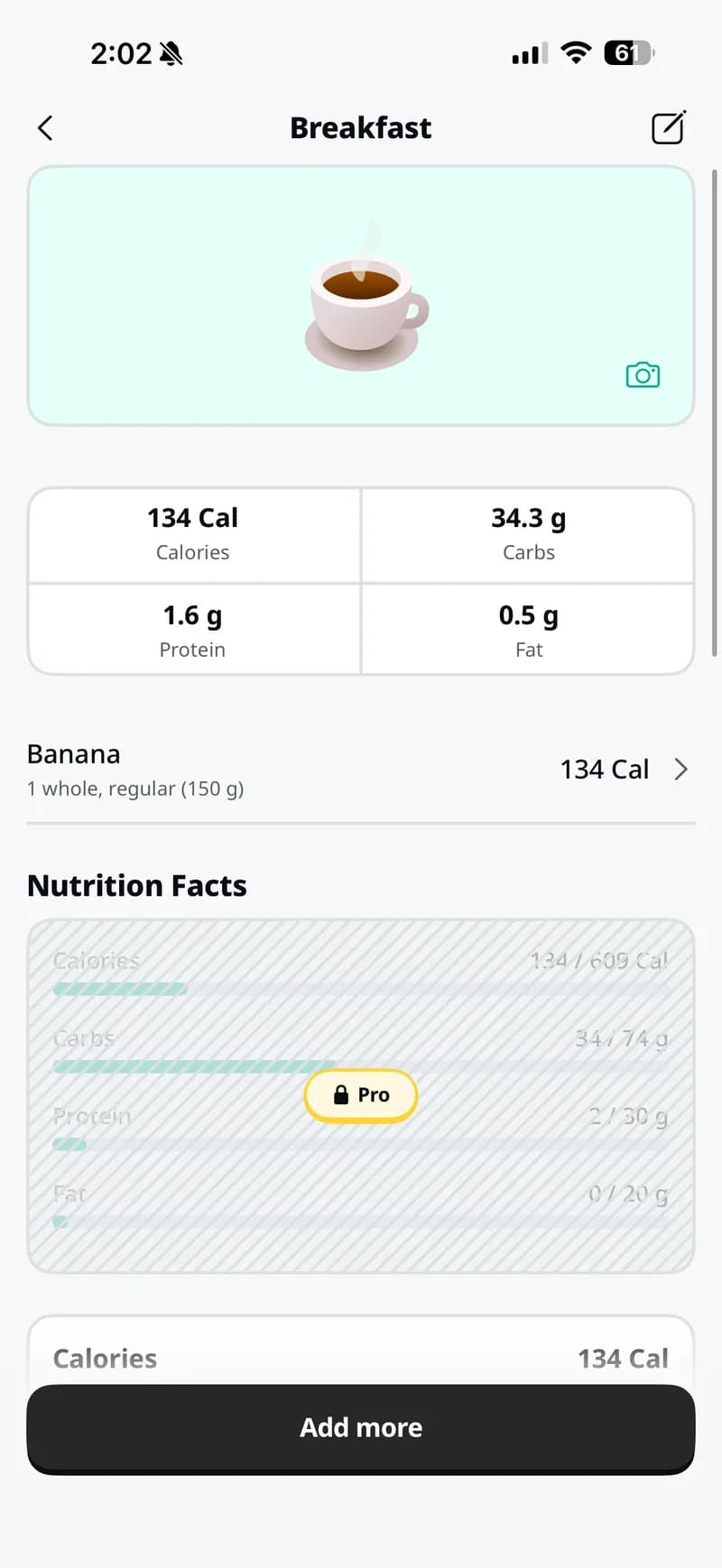Unlock Pro features via the Pro badge

click(x=361, y=1094)
